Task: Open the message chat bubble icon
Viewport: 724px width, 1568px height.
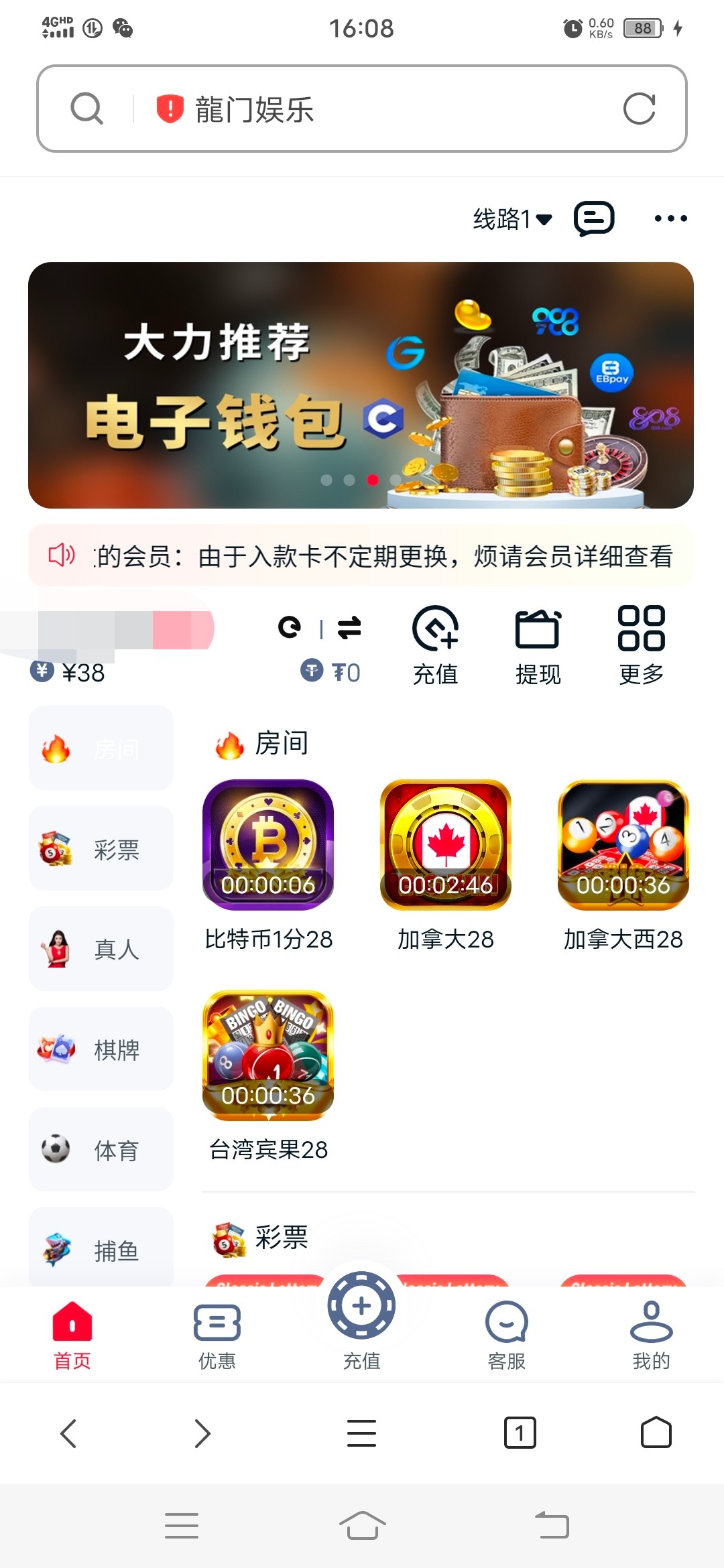Action: pos(594,218)
